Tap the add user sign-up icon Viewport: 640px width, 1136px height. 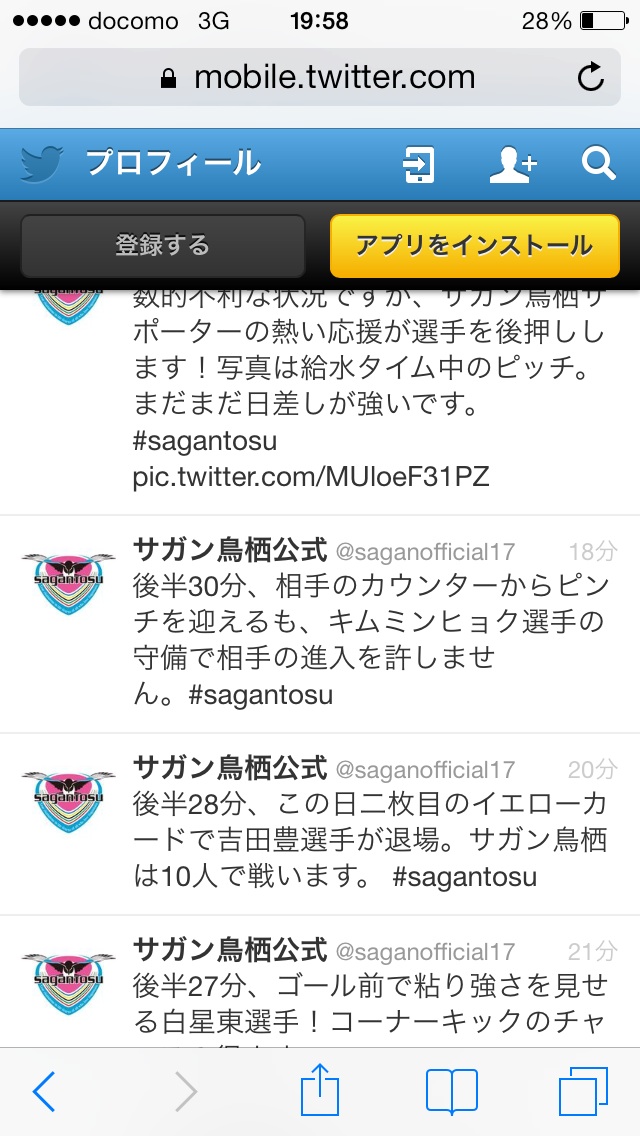click(512, 164)
